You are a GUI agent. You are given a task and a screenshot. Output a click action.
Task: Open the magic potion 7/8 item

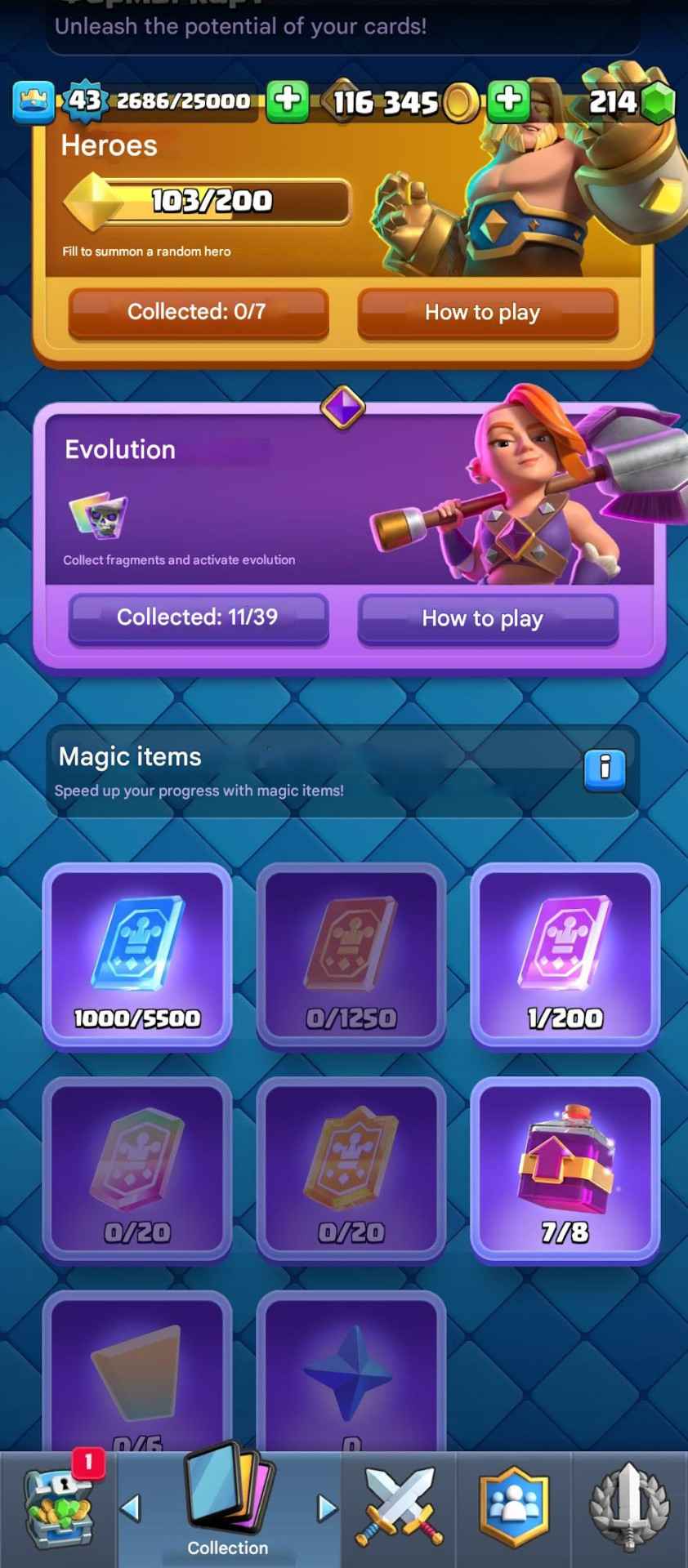(x=565, y=1169)
